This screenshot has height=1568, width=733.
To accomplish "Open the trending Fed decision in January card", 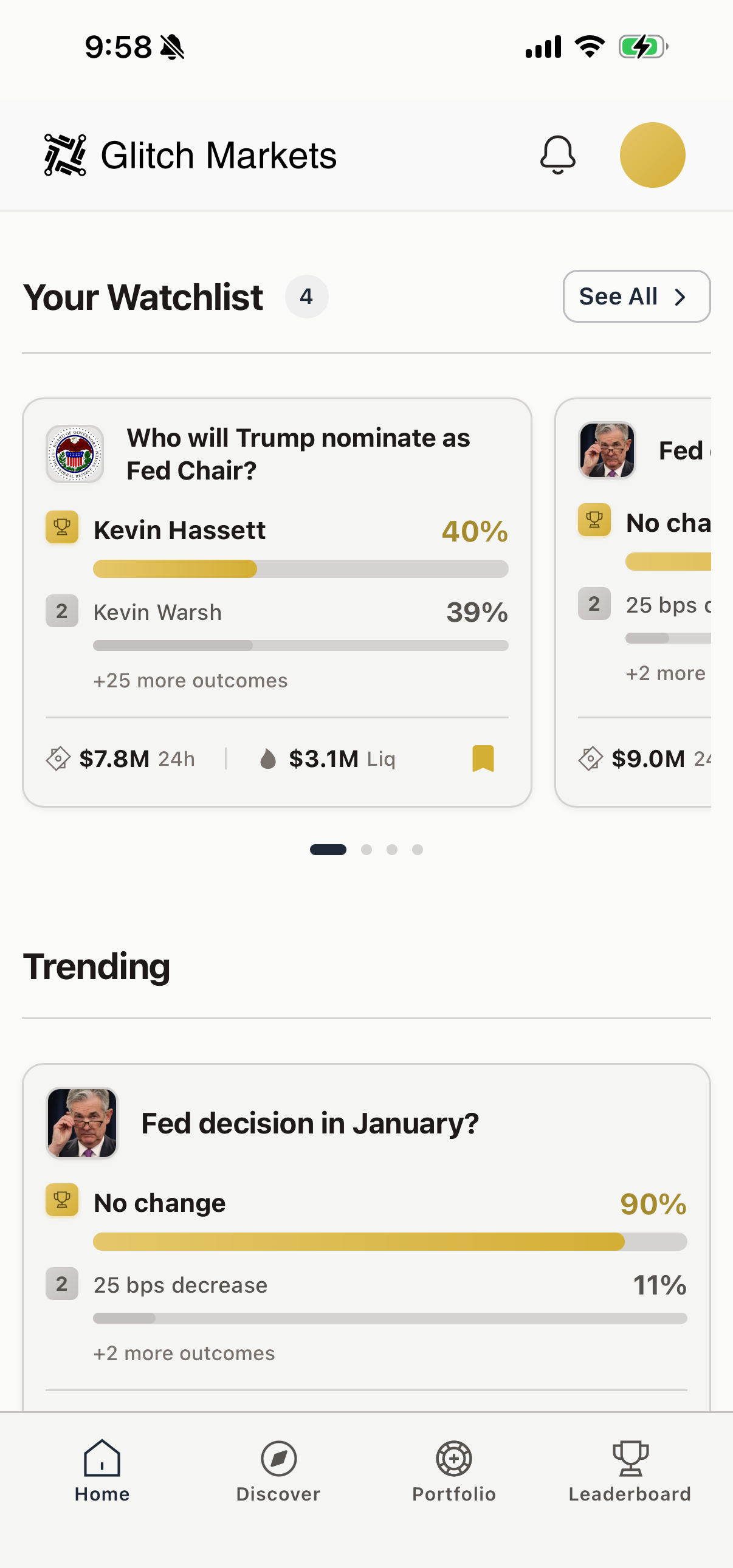I will (x=309, y=1124).
